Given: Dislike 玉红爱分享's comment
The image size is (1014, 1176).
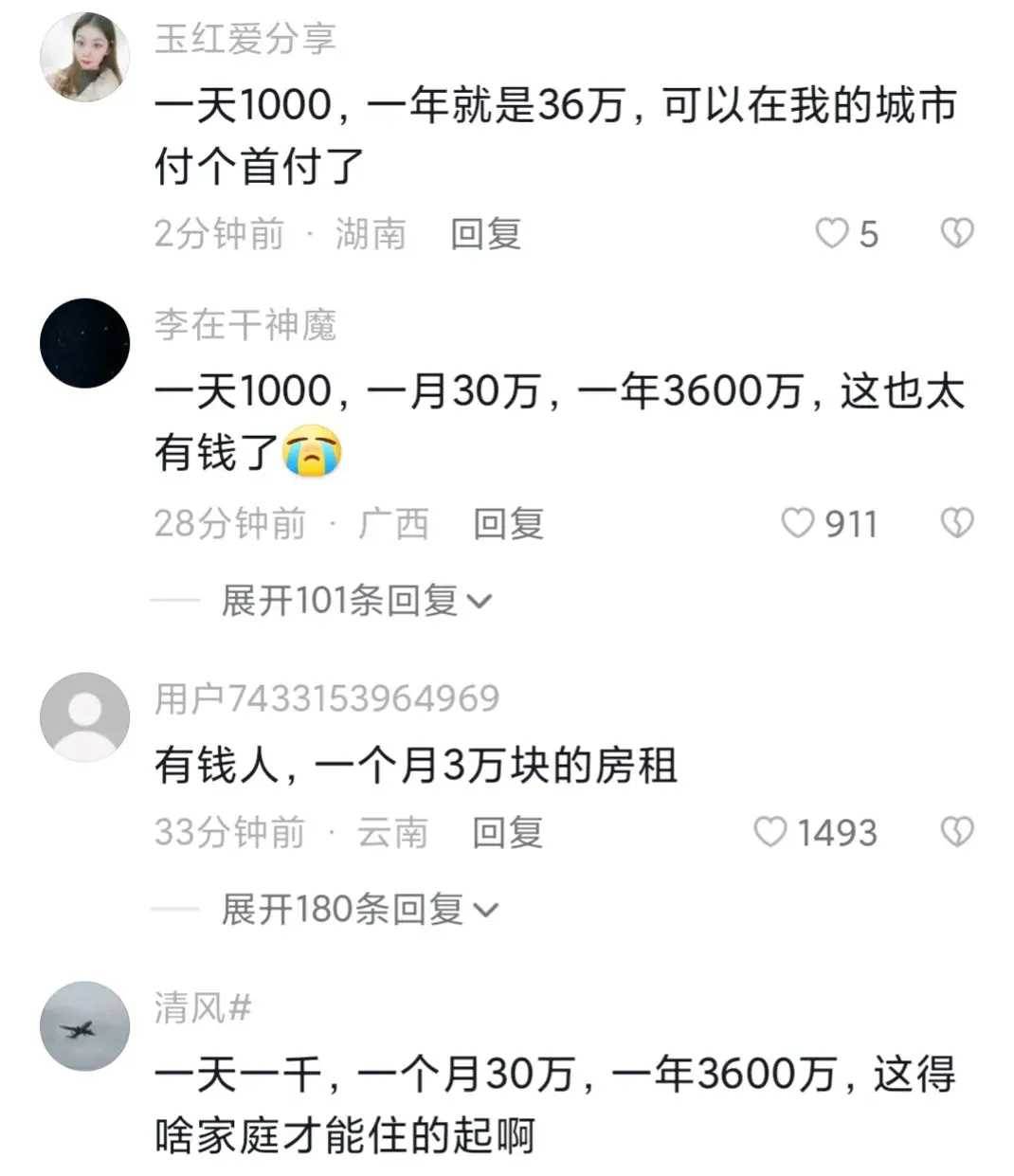Looking at the screenshot, I should coord(956,233).
